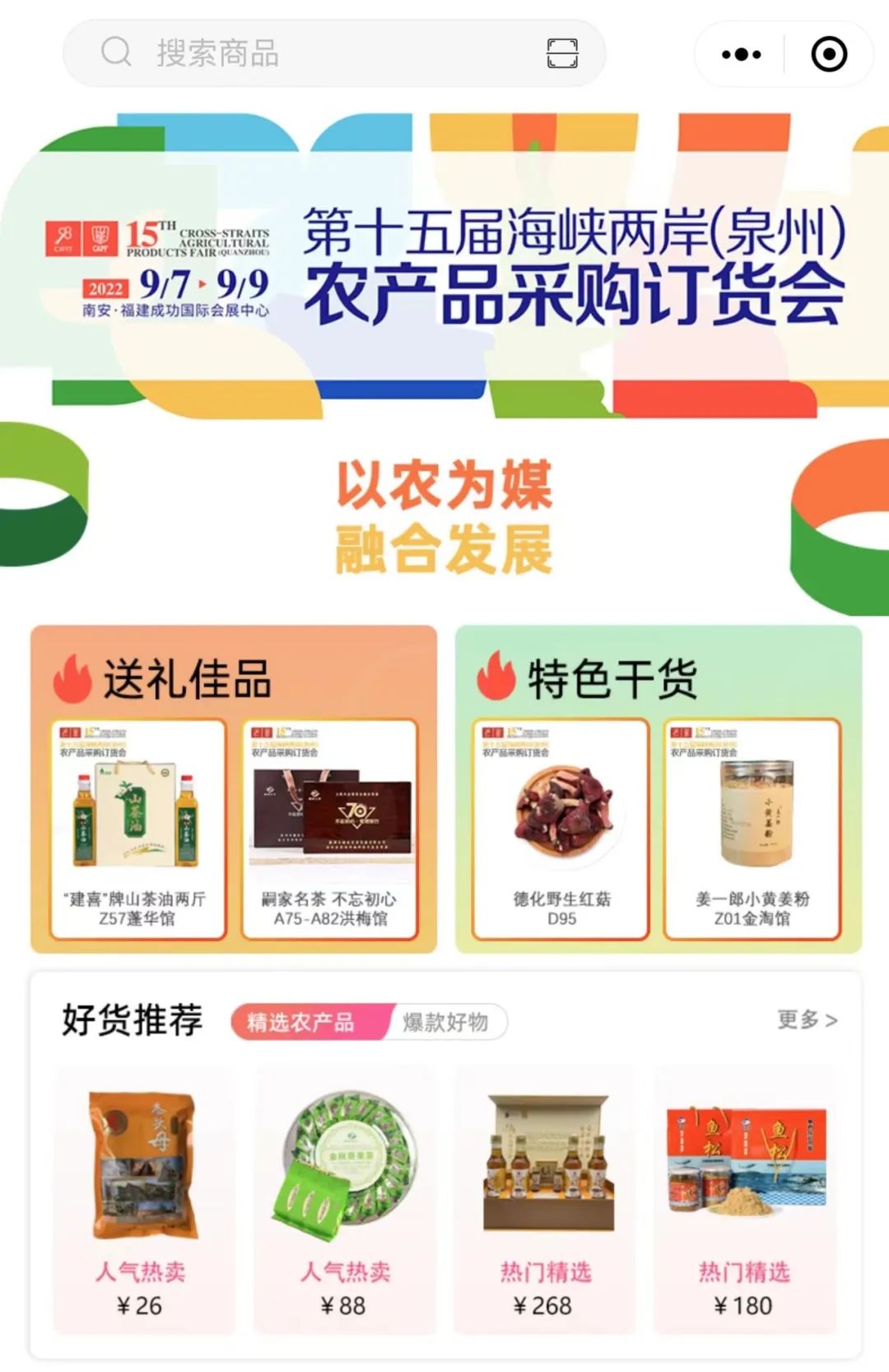The image size is (889, 1372).
Task: Open the ¥26 人气热卖 product
Action: click(142, 1199)
